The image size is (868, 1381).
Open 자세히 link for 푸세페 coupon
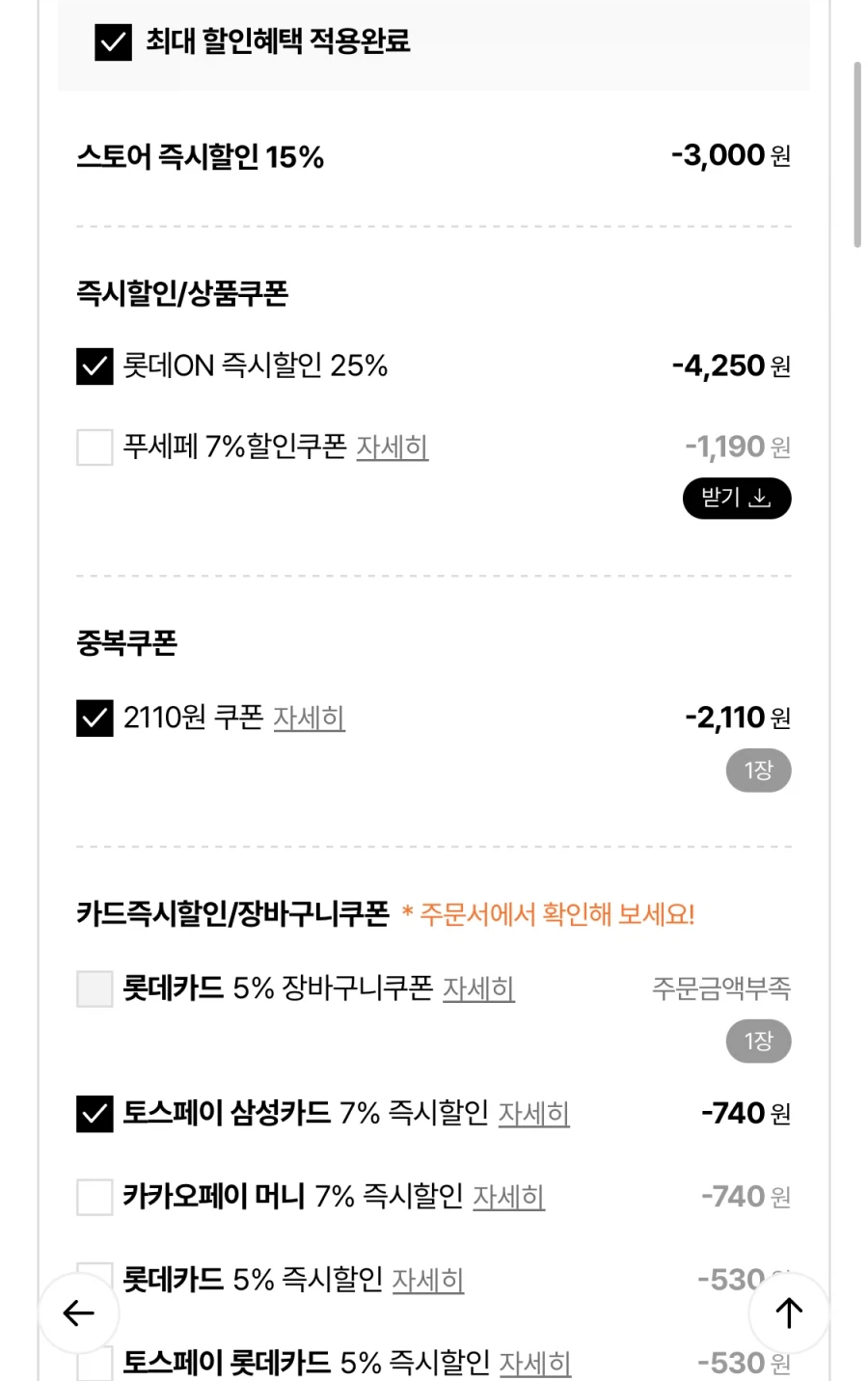tap(392, 447)
